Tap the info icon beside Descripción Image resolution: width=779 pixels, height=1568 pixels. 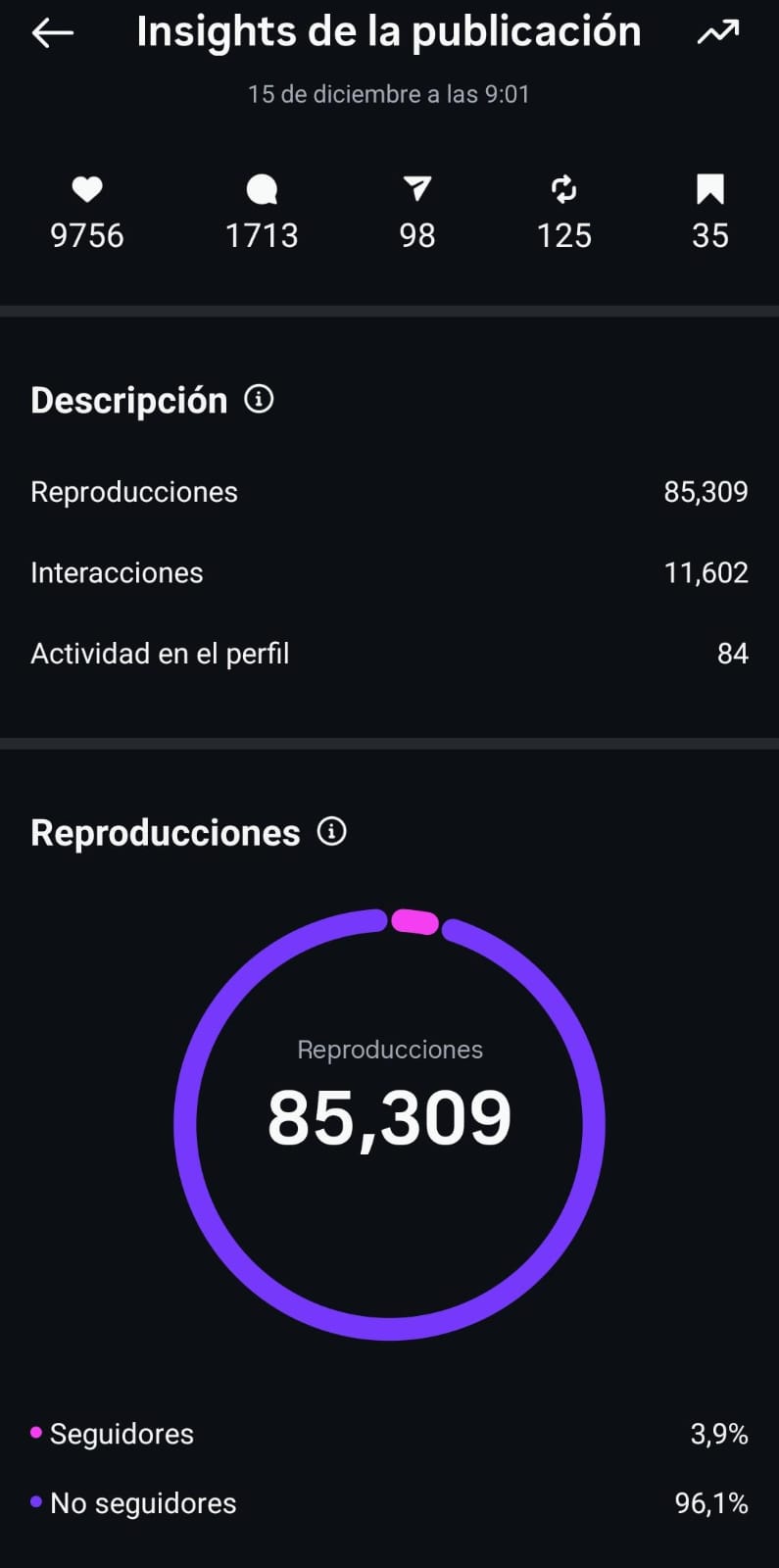pyautogui.click(x=259, y=399)
